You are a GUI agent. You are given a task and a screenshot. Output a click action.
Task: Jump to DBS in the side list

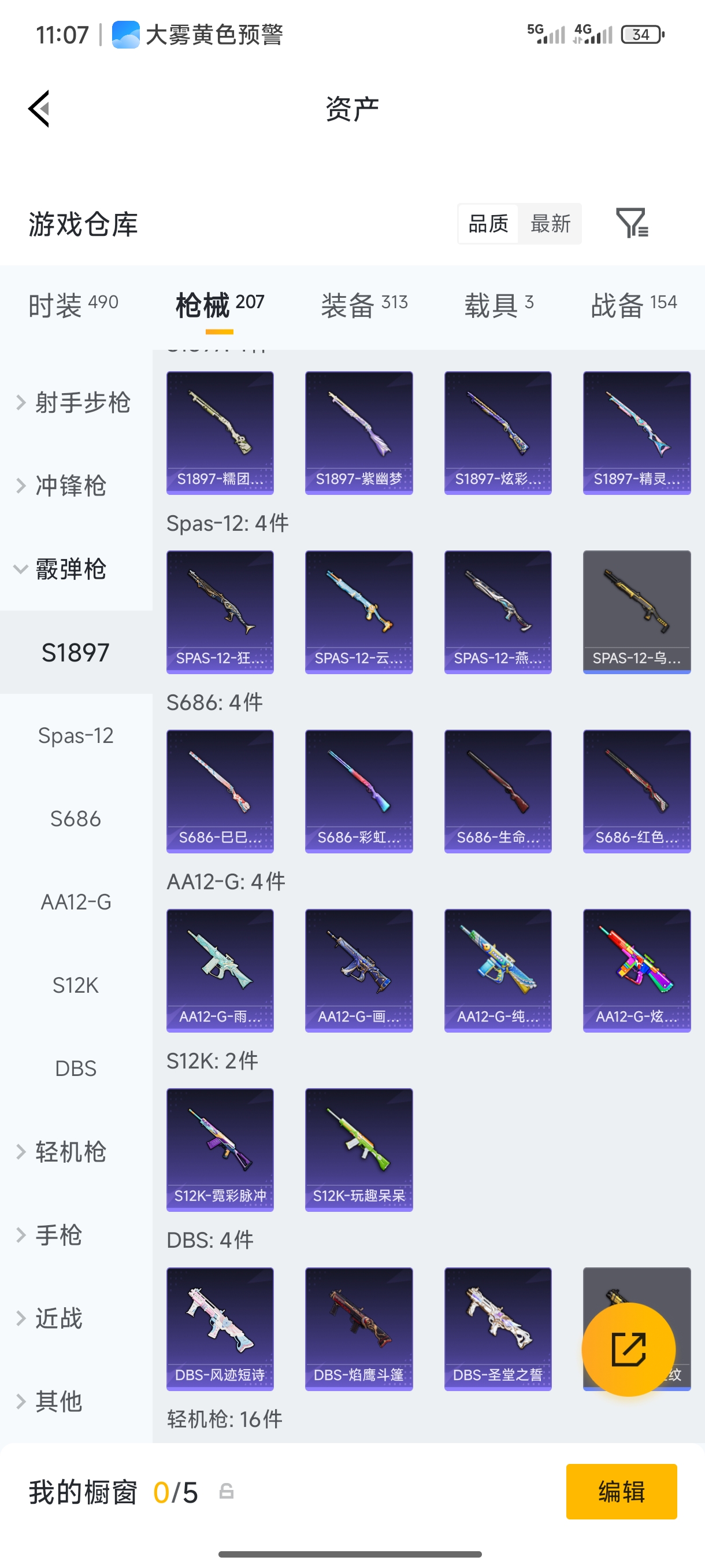pos(76,1068)
